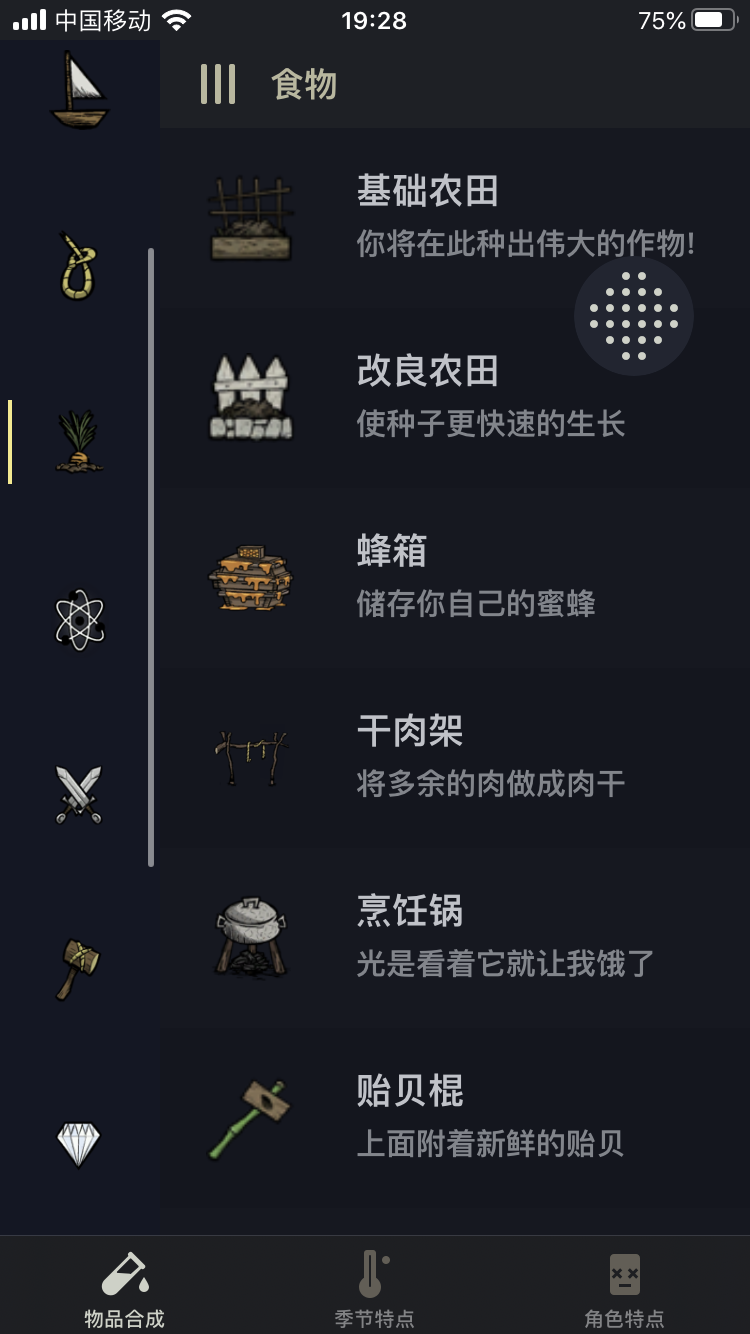Select the atom science category
The height and width of the screenshot is (1334, 750).
79,619
